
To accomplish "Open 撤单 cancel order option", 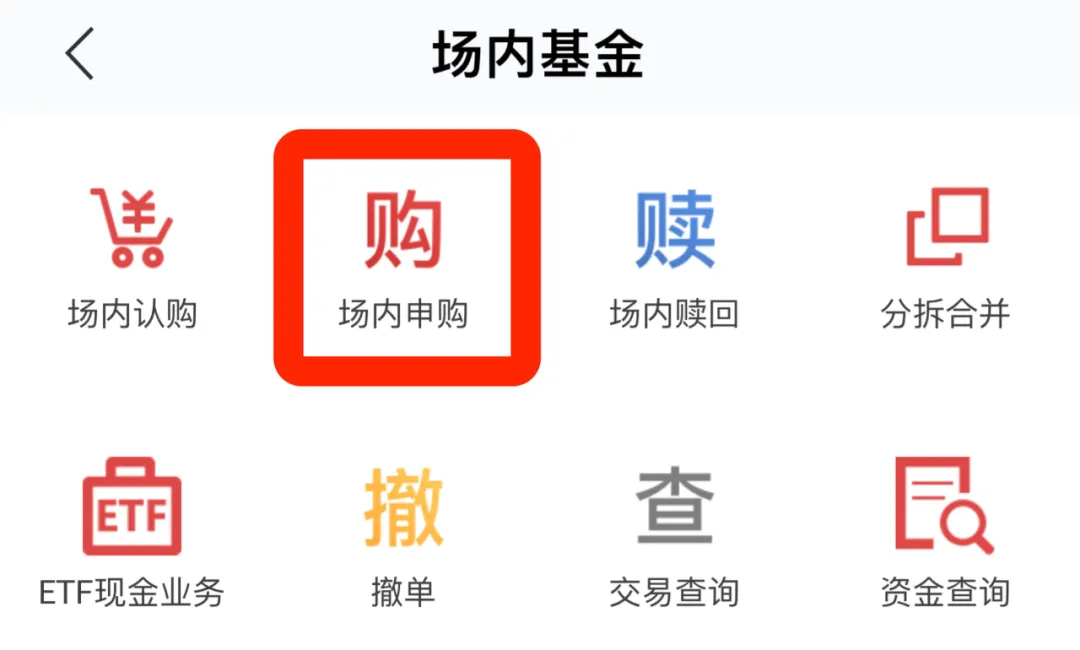I will [404, 532].
